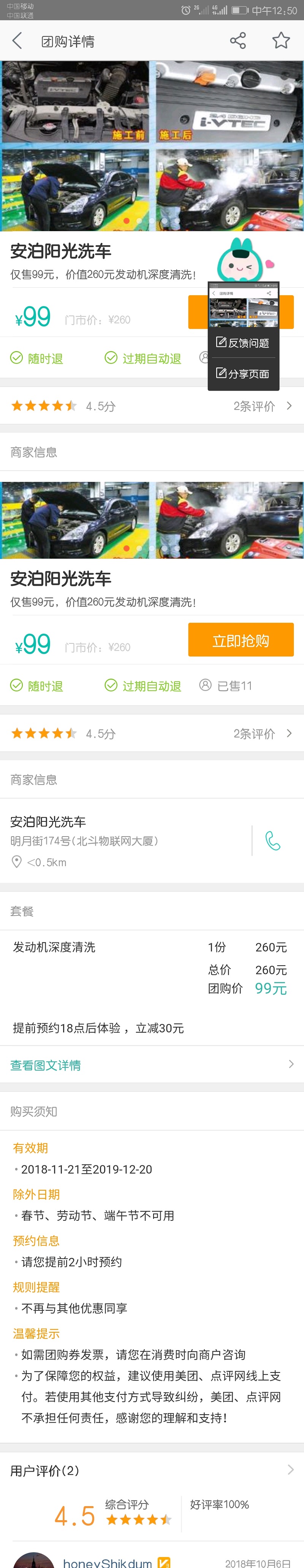Screen dimensions: 304x1568
Task: Favorite this deal with the star
Action: tap(281, 41)
